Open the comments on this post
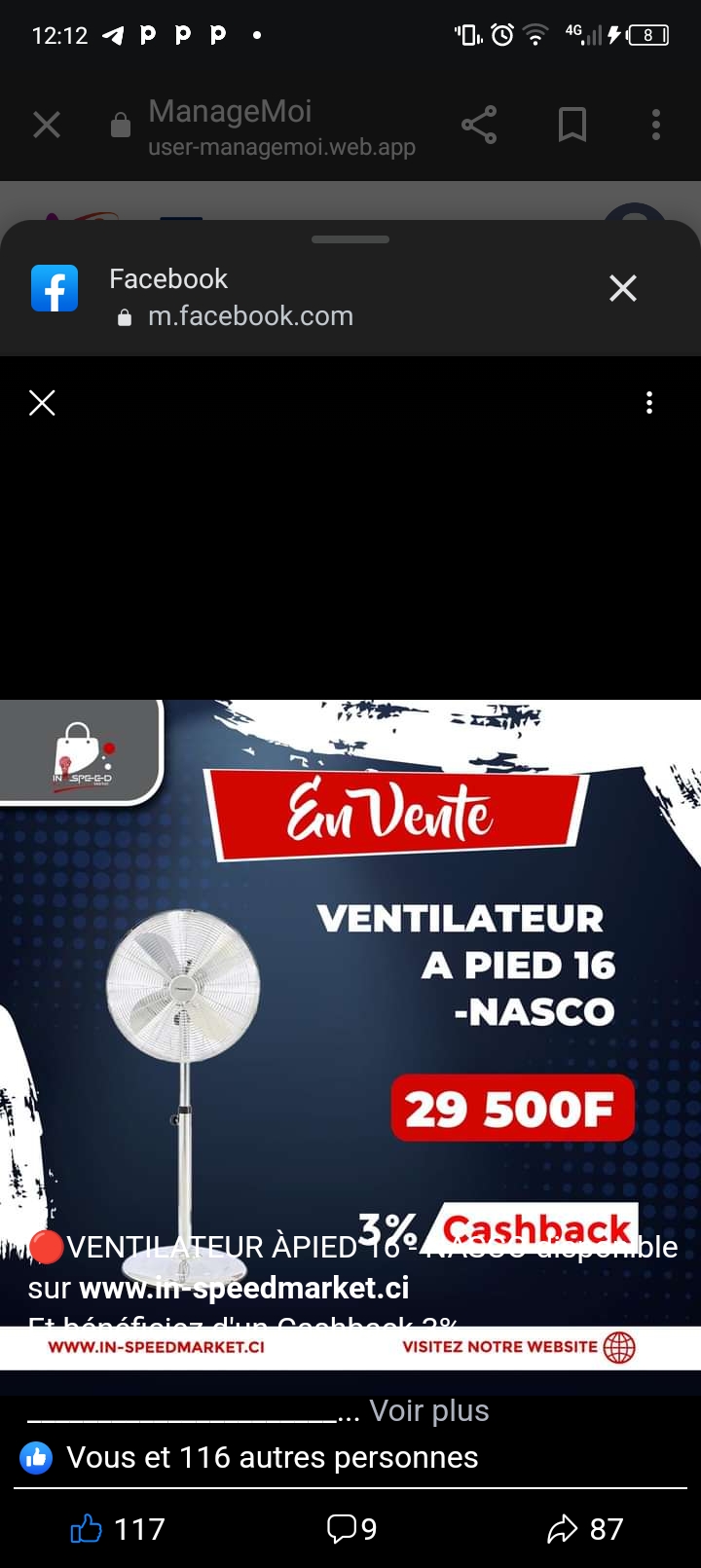The image size is (701, 1568). [350, 1529]
